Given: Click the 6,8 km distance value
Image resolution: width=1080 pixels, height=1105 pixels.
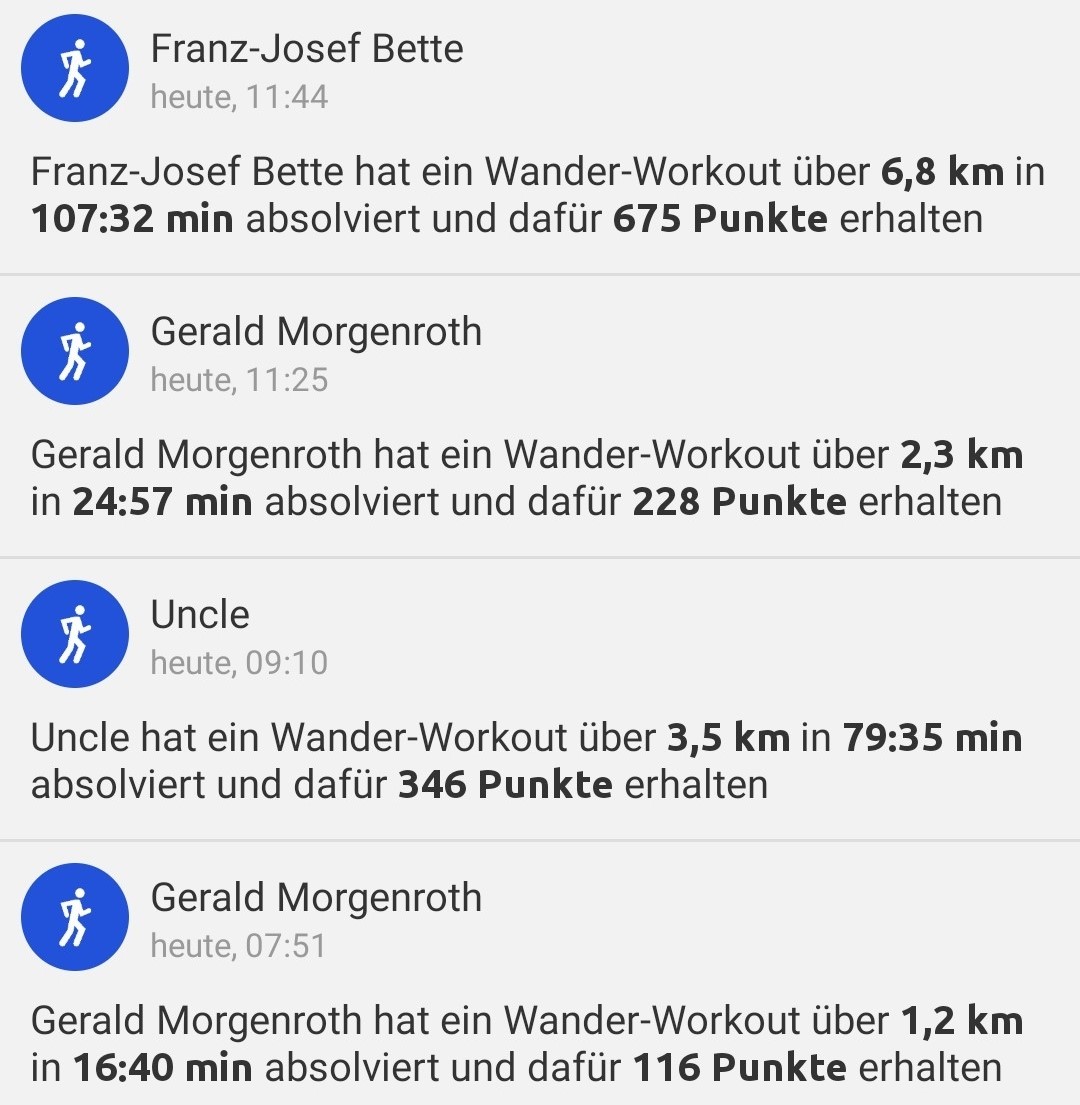Looking at the screenshot, I should coord(939,171).
